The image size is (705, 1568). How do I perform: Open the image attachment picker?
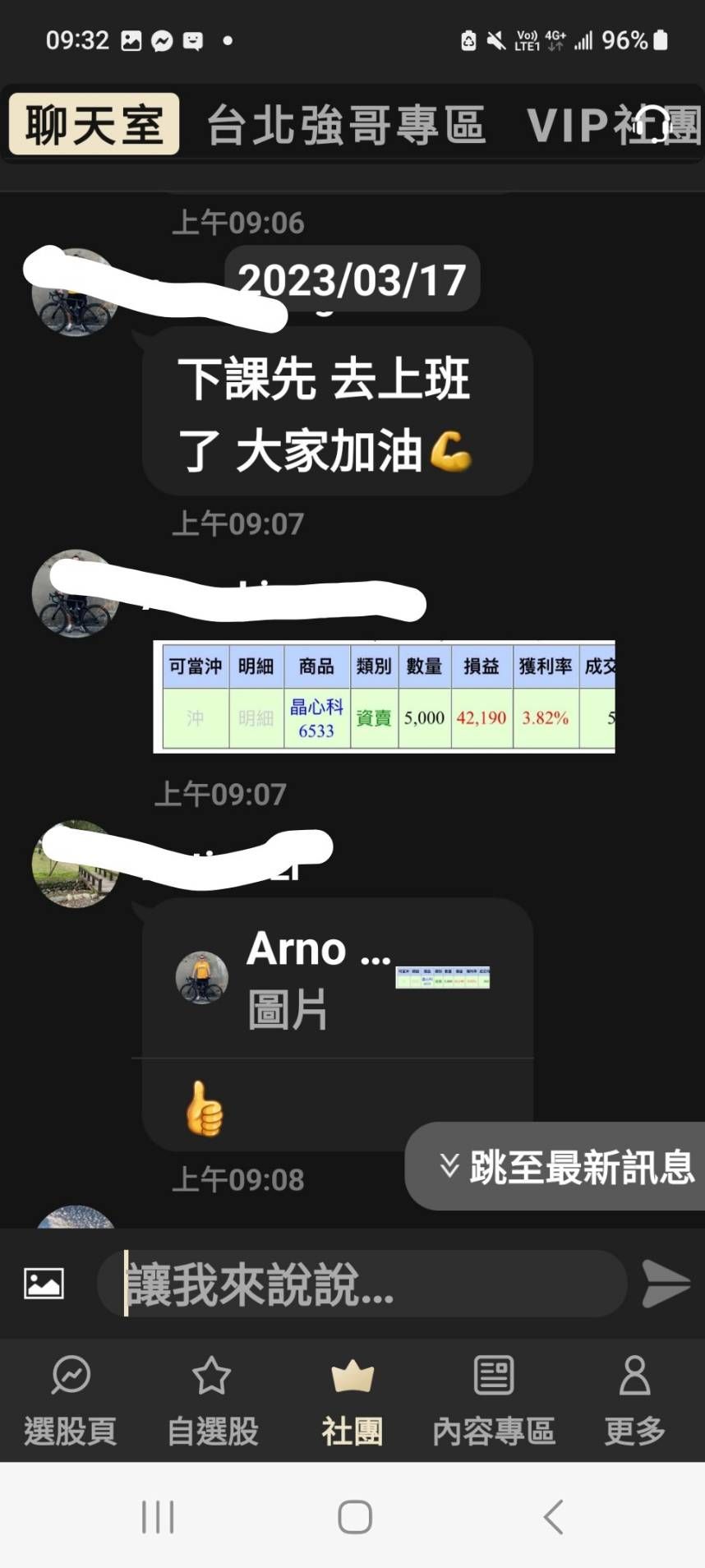(x=43, y=1282)
